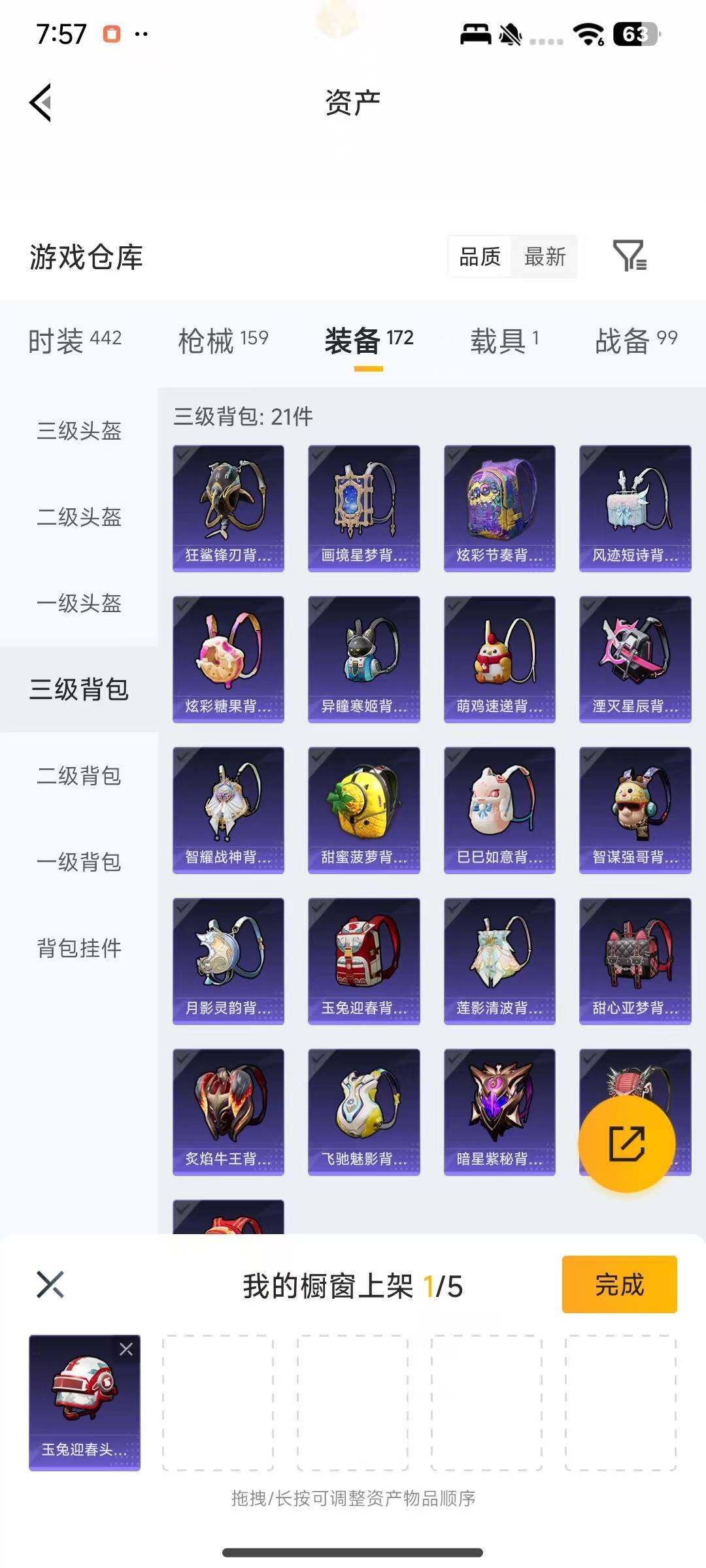Tap the 完成 button

pyautogui.click(x=620, y=1284)
